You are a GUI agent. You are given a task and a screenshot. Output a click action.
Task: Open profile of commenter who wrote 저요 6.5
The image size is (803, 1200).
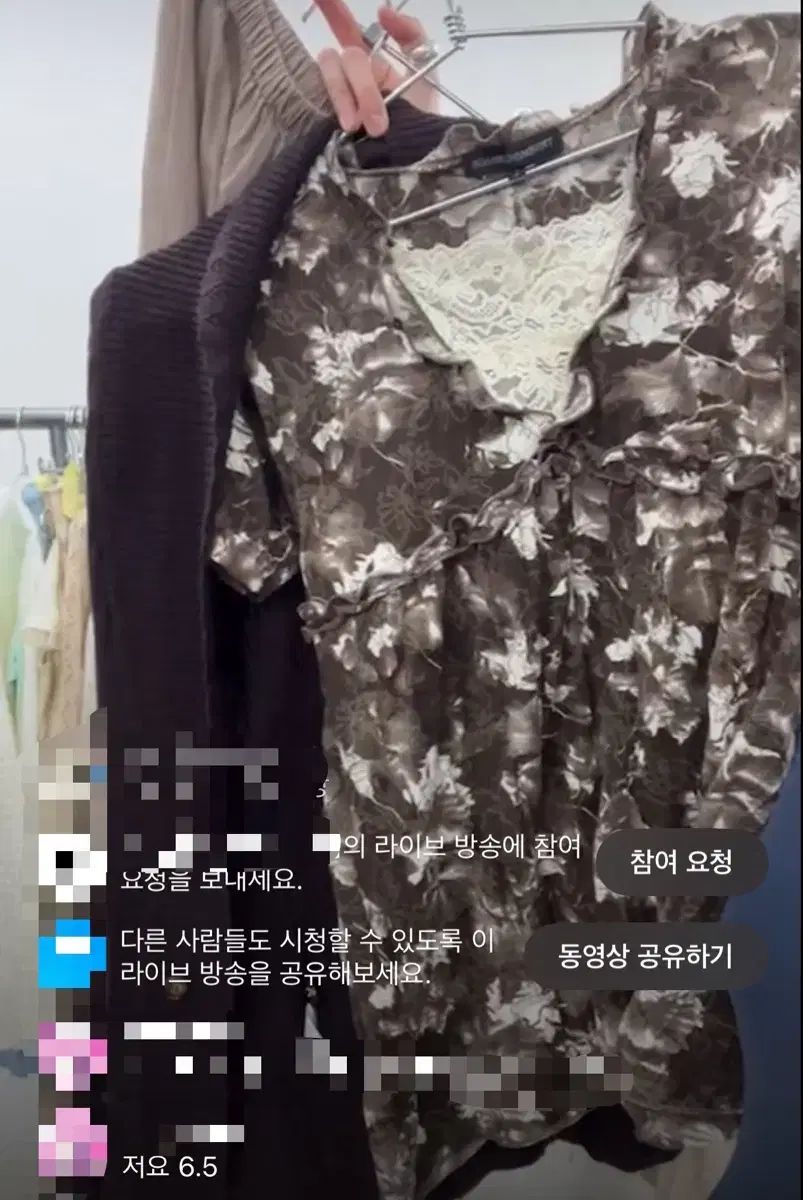(73, 1144)
